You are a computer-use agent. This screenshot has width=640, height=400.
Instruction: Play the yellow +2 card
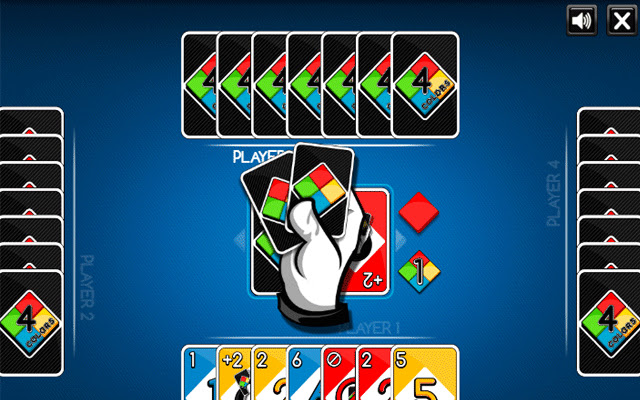pyautogui.click(x=234, y=373)
